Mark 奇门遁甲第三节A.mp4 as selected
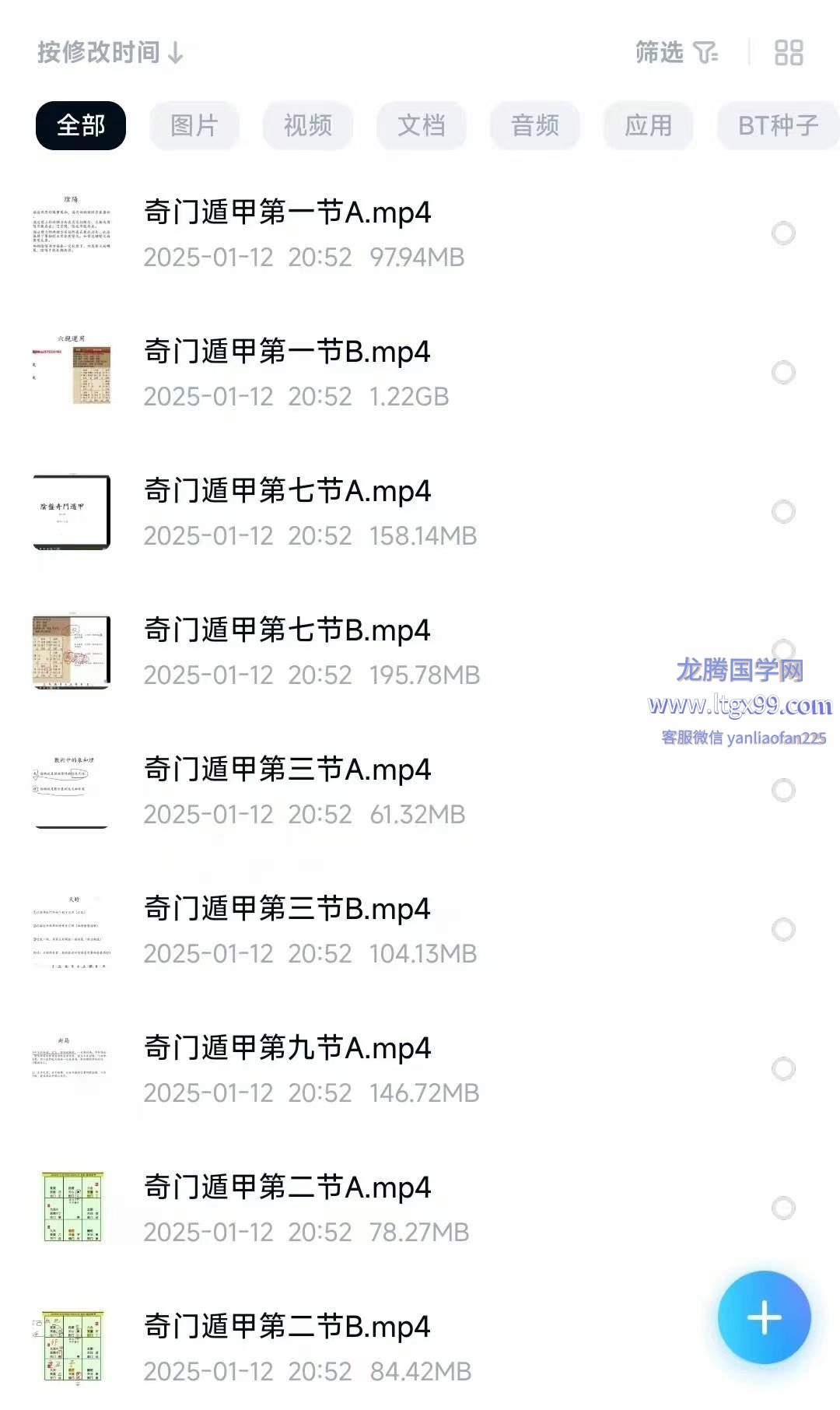 pyautogui.click(x=783, y=791)
